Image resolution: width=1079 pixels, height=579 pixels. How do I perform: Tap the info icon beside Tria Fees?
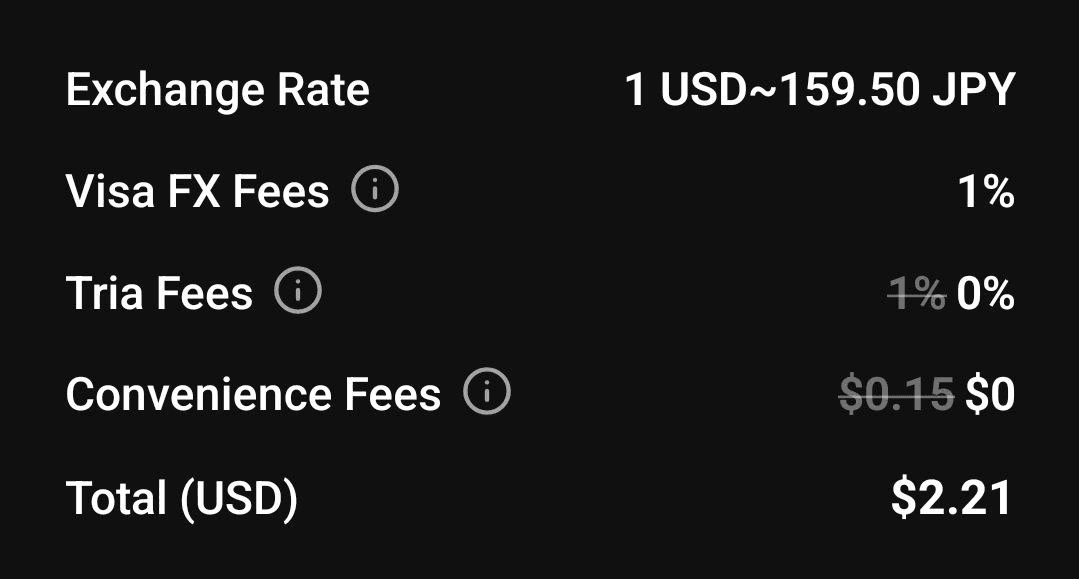pos(298,292)
